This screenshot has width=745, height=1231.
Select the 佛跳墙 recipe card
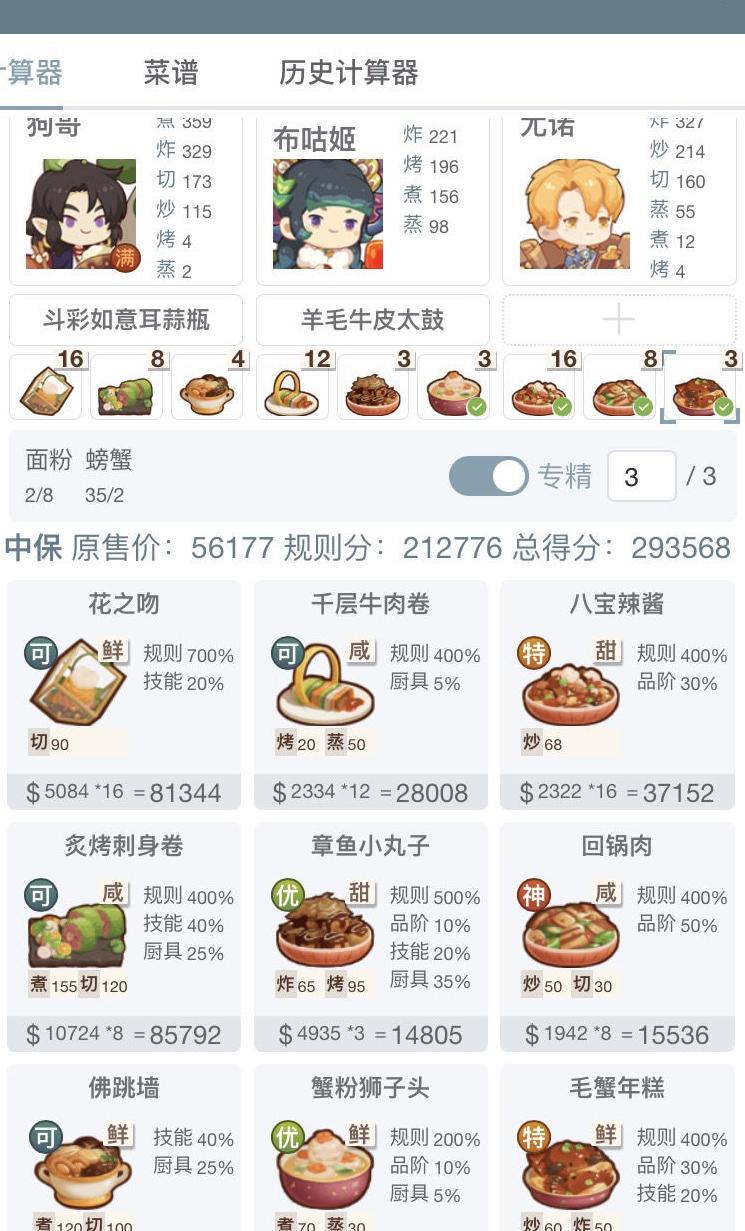click(124, 1150)
